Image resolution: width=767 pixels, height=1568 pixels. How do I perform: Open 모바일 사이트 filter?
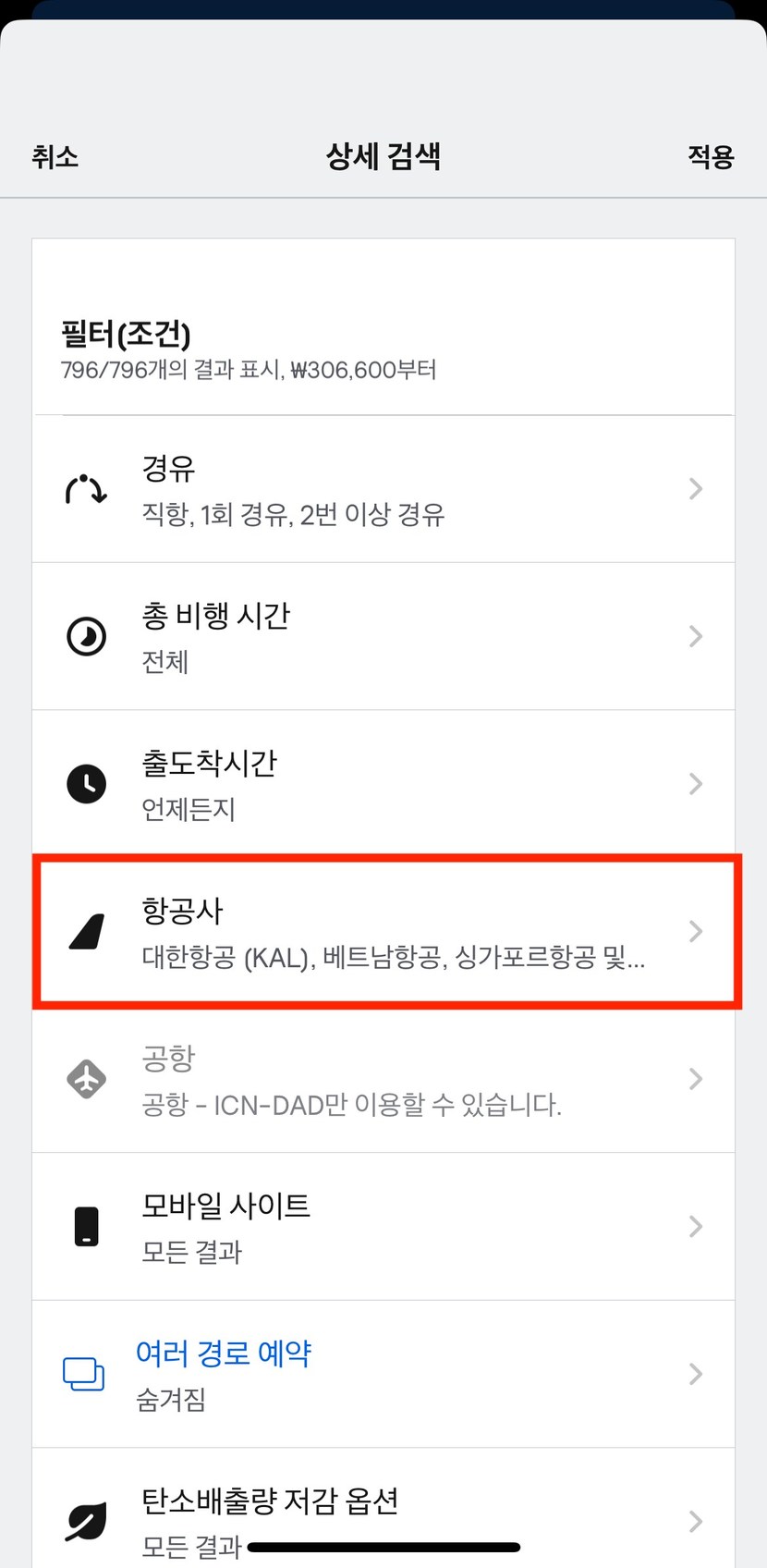coord(383,1227)
